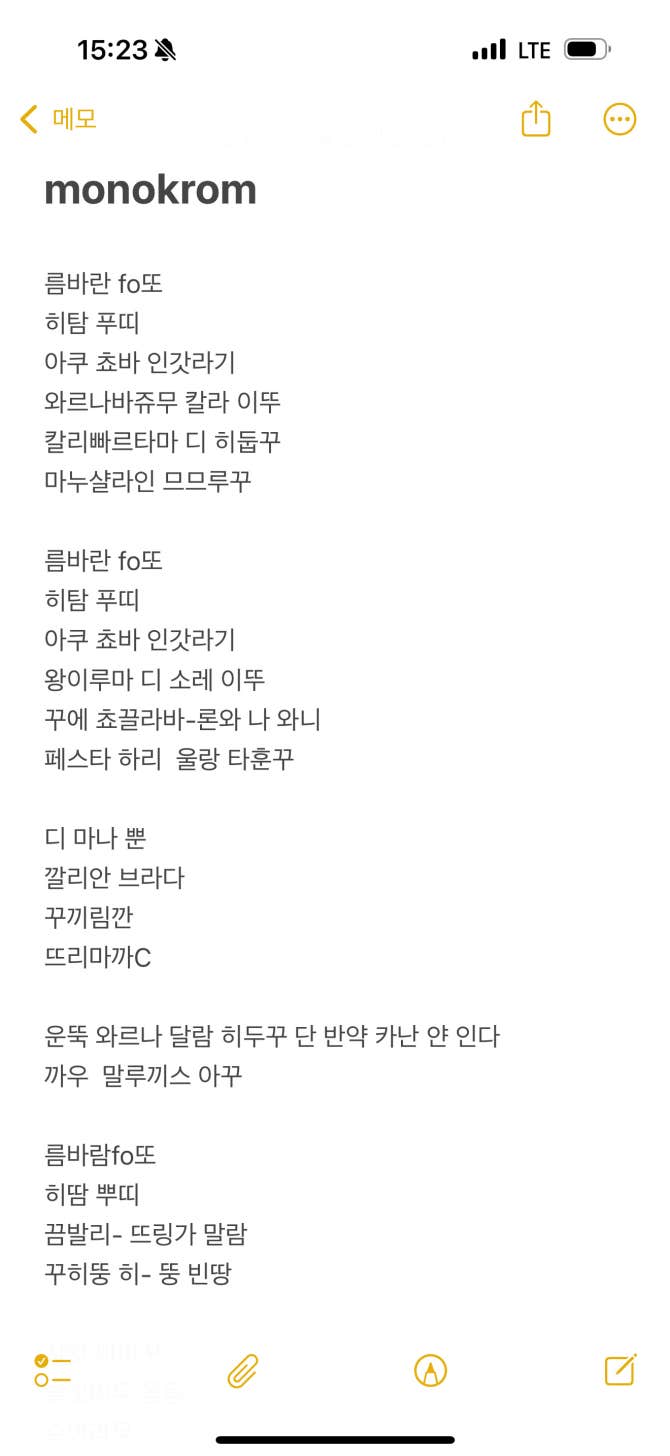Add a checklist to the note

(52, 1370)
